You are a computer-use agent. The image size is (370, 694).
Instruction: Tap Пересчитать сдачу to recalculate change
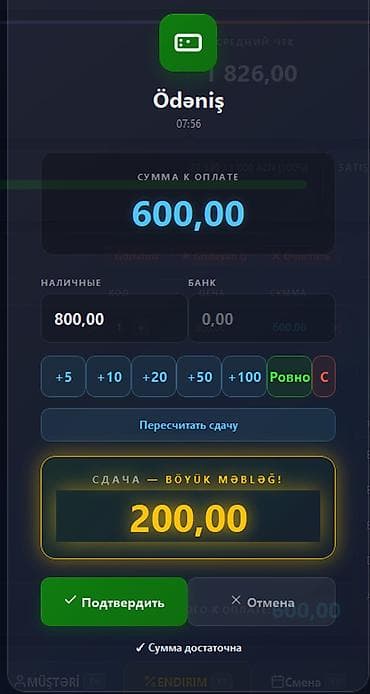tap(189, 425)
